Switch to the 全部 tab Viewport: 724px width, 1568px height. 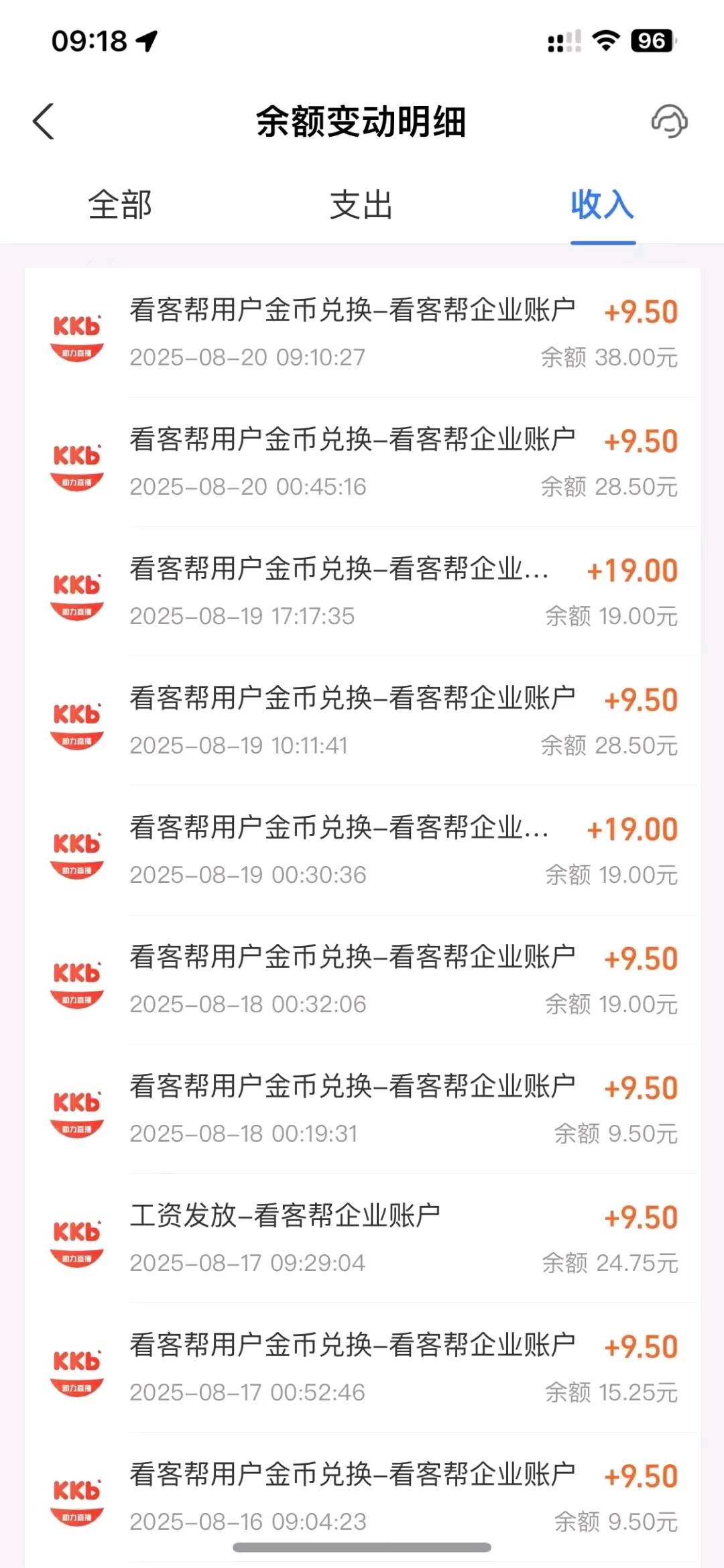(120, 205)
